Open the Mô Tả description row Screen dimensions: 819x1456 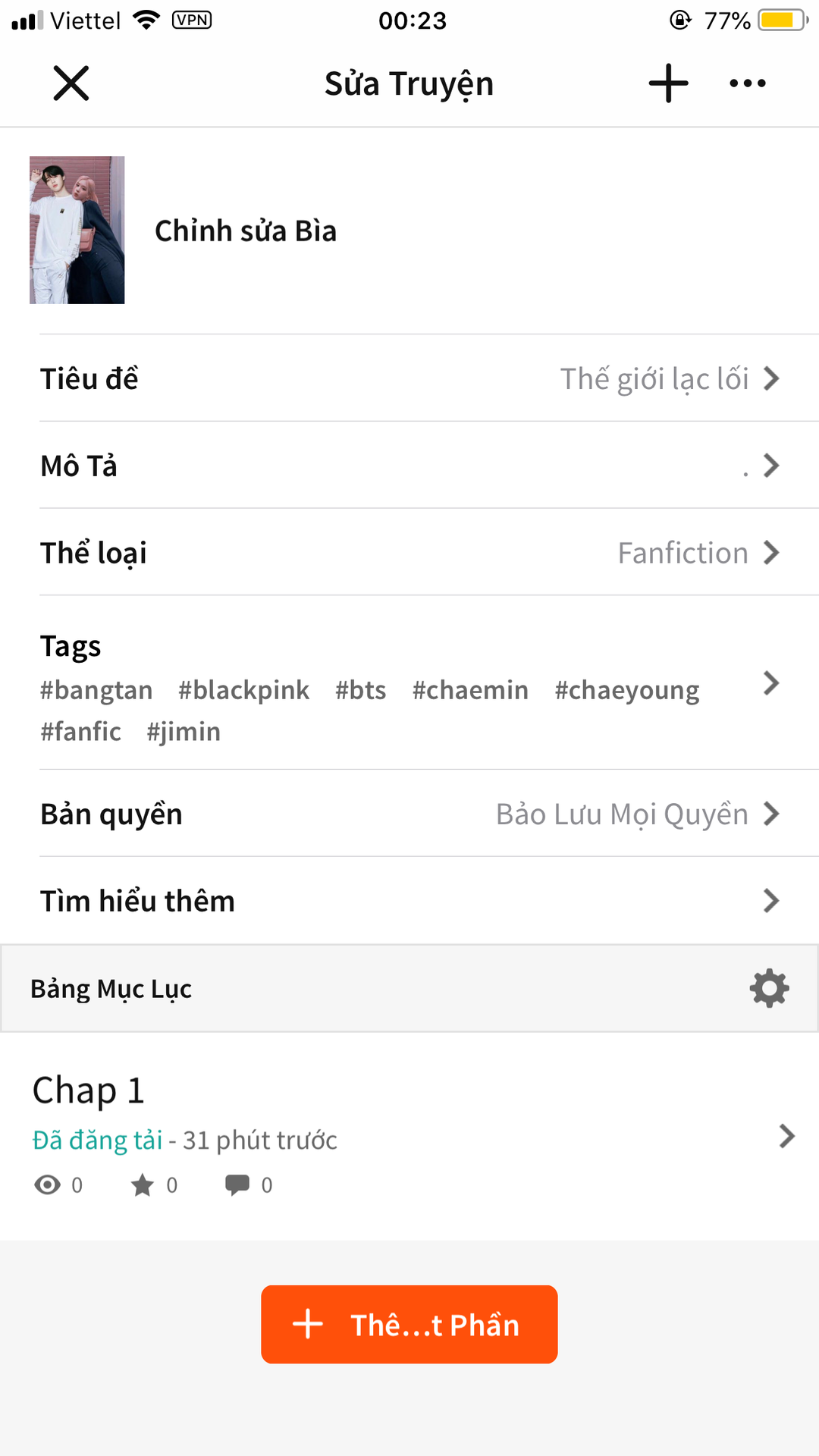point(409,466)
